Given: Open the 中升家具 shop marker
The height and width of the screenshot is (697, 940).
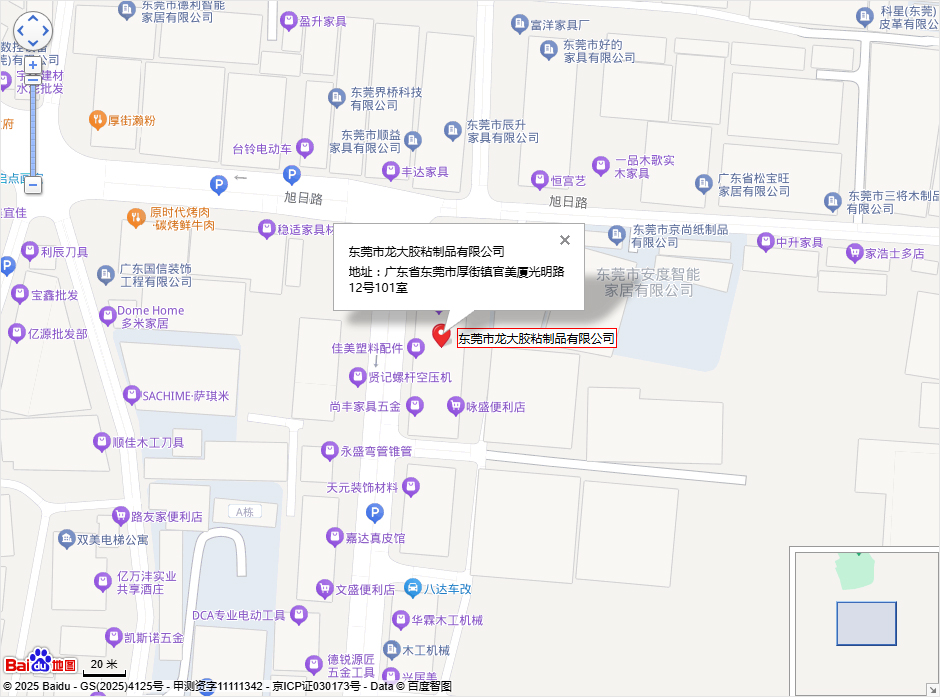Looking at the screenshot, I should [766, 242].
